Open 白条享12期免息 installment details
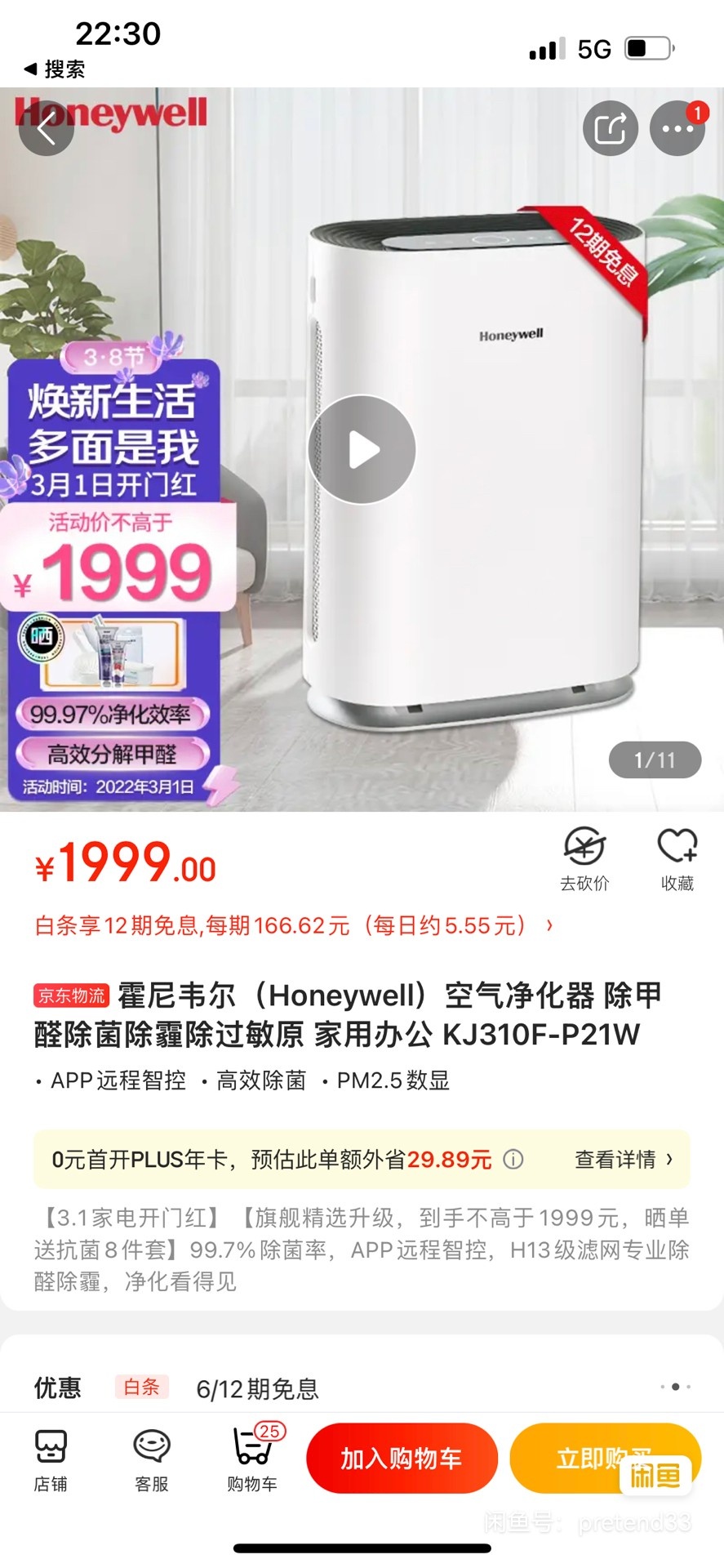The height and width of the screenshot is (1568, 724). coord(294,926)
